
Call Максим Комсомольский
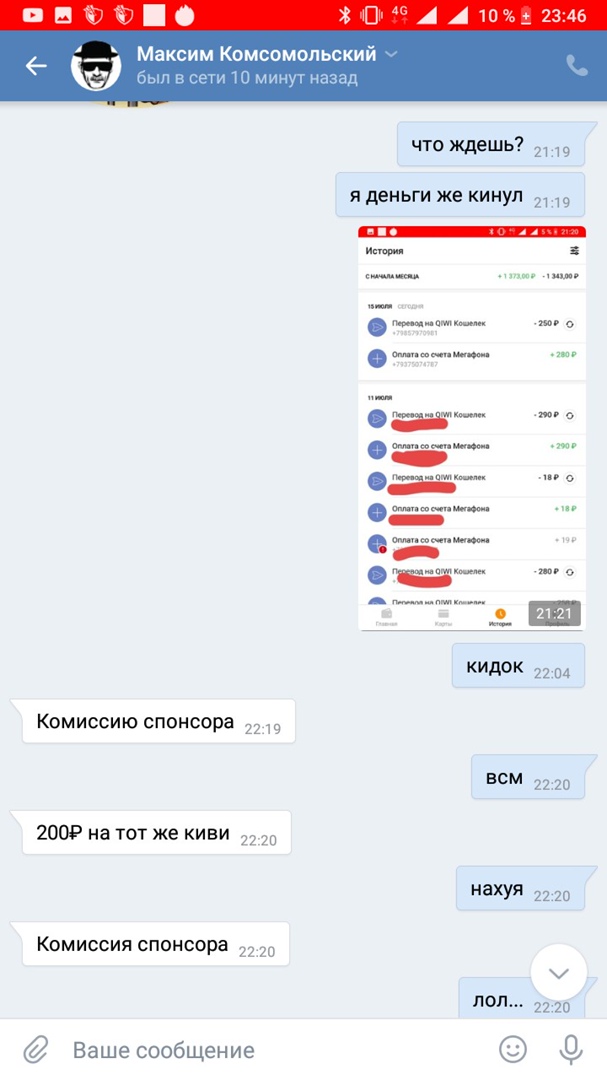click(x=577, y=66)
